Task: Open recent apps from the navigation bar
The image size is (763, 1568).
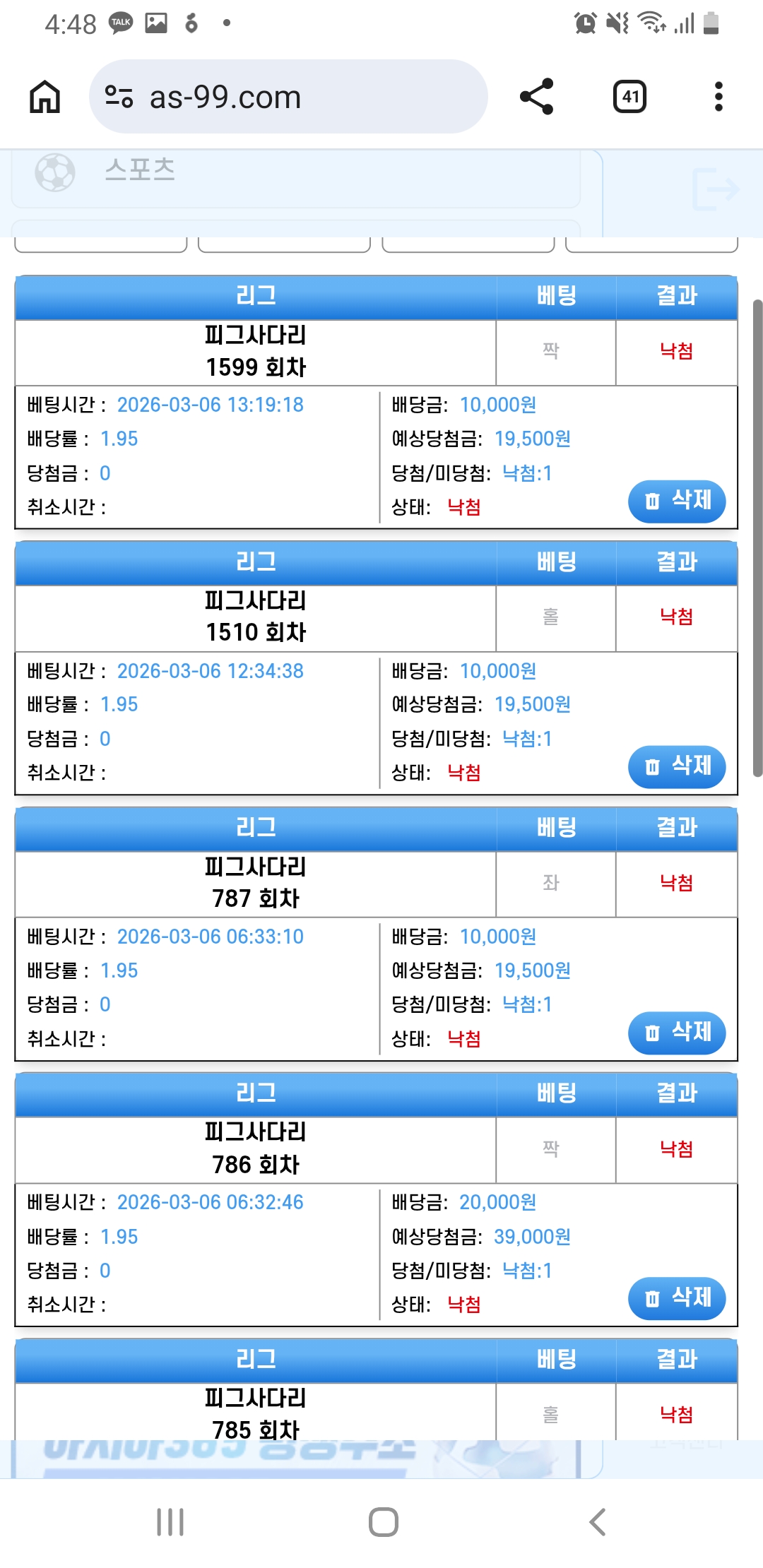Action: pyautogui.click(x=170, y=1521)
